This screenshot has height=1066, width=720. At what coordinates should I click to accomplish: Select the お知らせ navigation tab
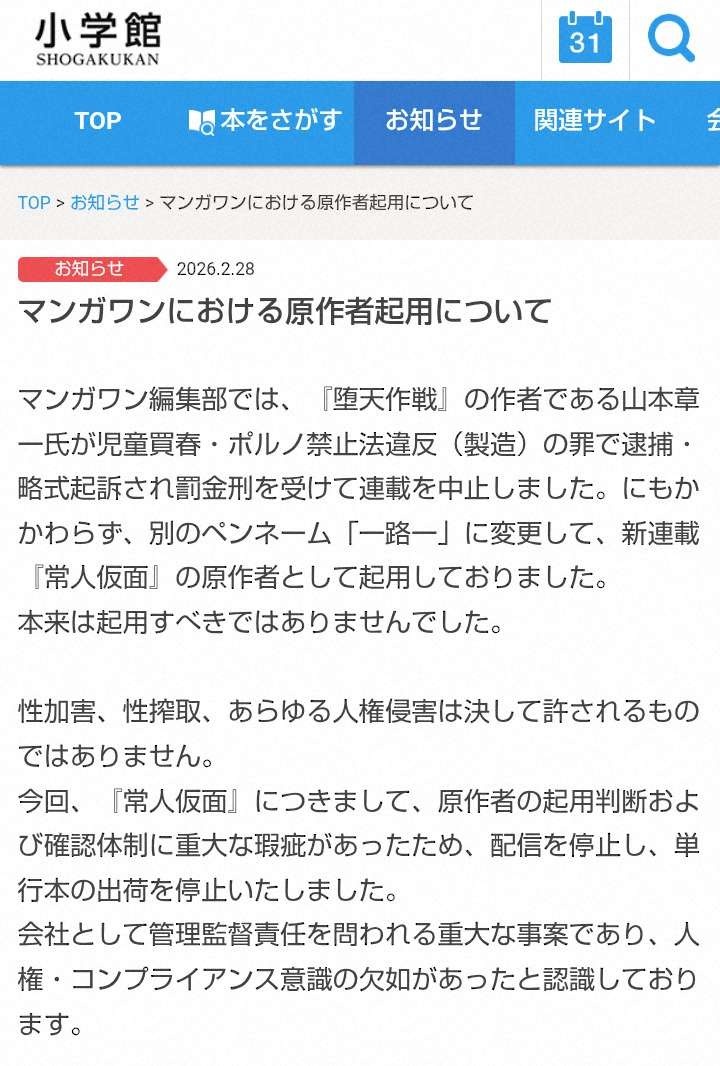pos(434,122)
